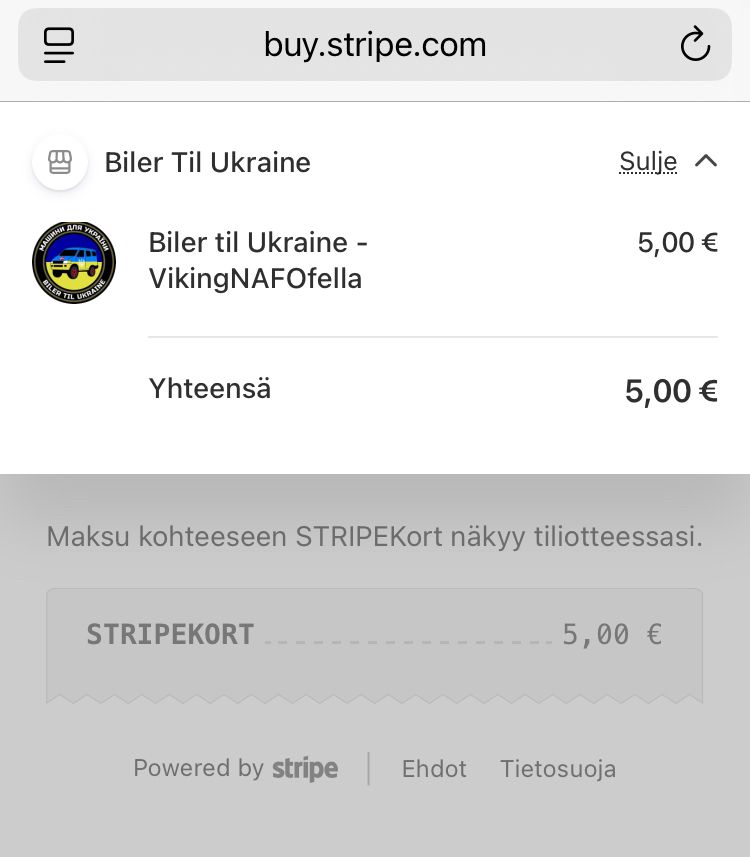Open the Safari page settings menu
750x857 pixels.
pyautogui.click(x=59, y=45)
